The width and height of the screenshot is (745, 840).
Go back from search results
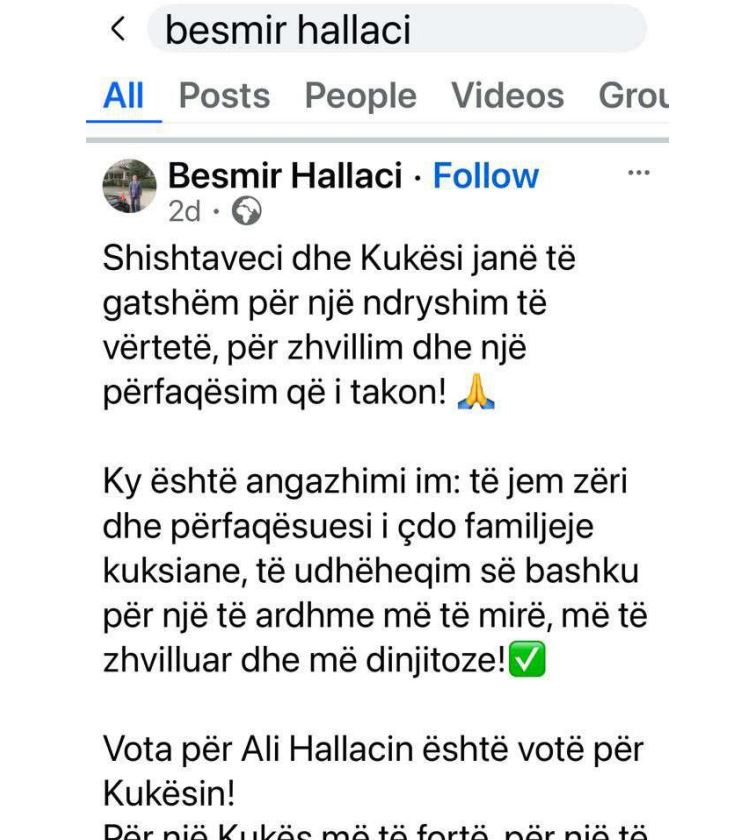[119, 30]
